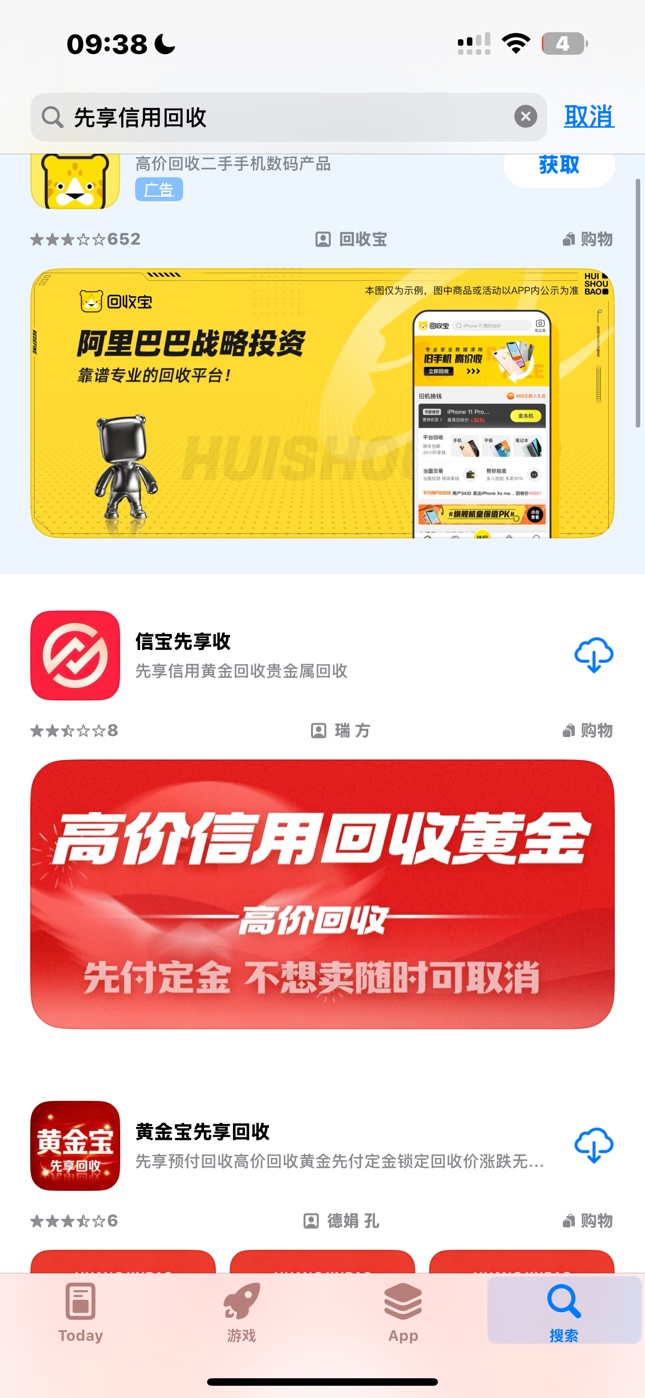Switch to the Today tab
Image resolution: width=645 pixels, height=1398 pixels.
pos(80,1313)
